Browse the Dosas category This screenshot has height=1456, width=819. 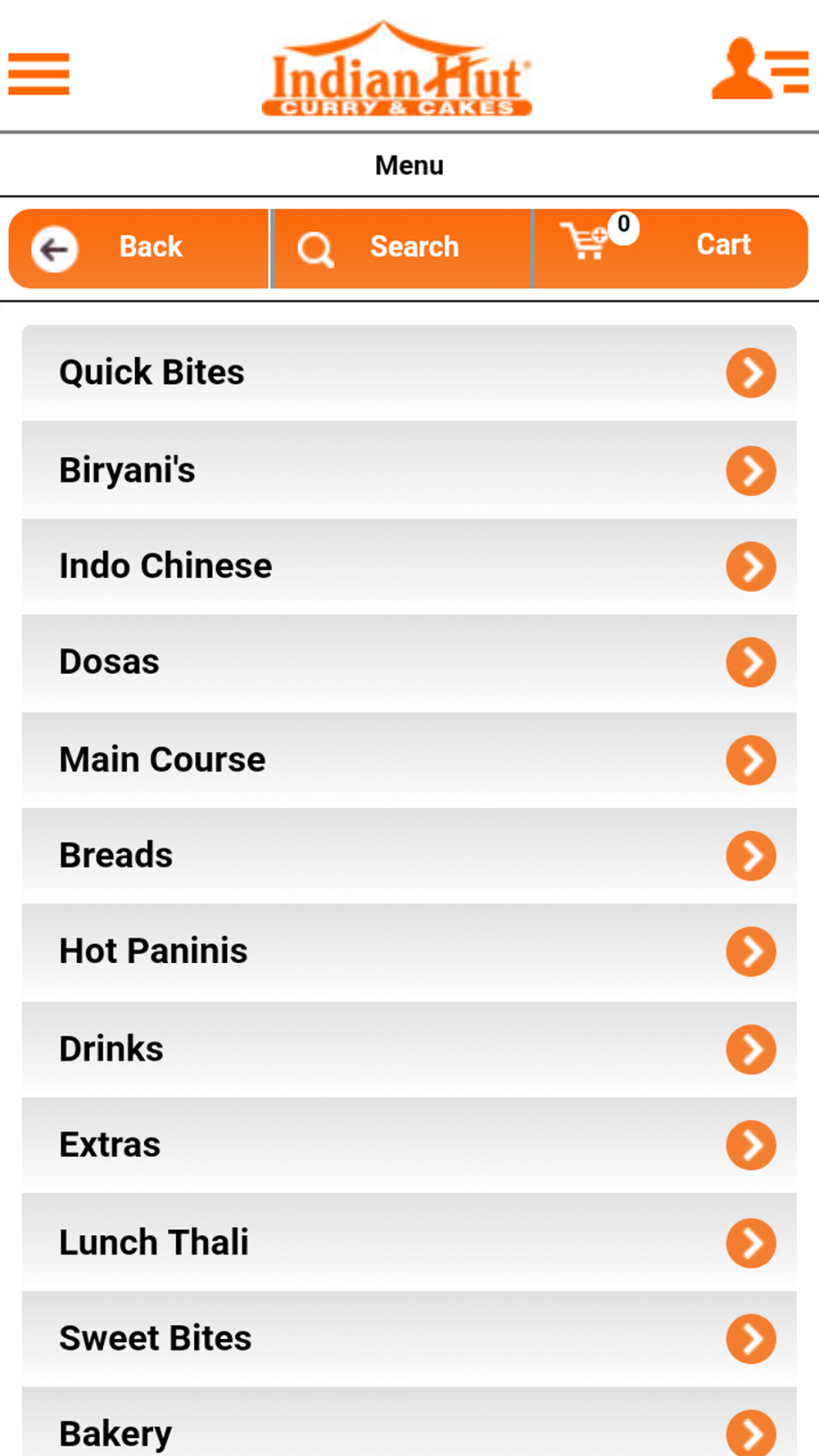pyautogui.click(x=409, y=662)
